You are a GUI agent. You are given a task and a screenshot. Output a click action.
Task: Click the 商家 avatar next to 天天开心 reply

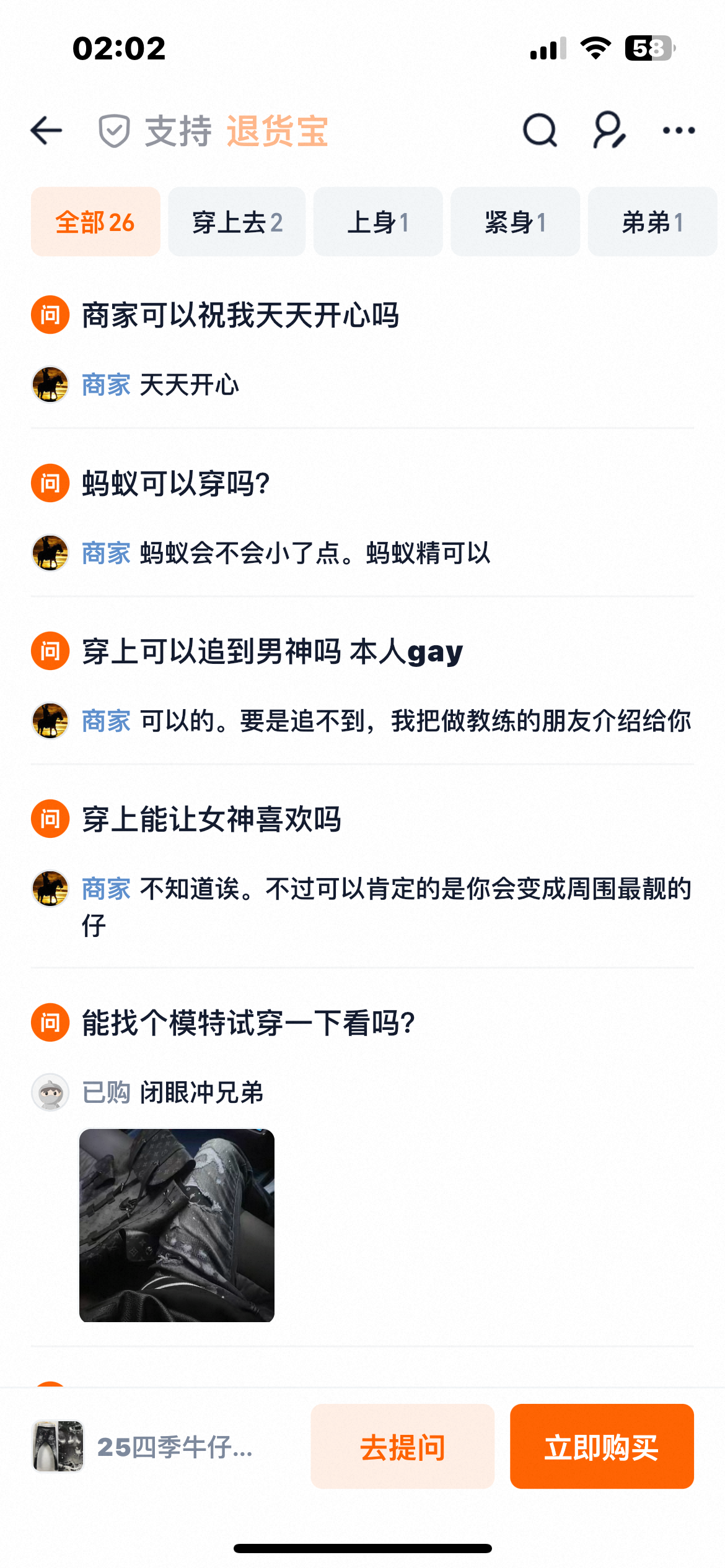click(50, 385)
